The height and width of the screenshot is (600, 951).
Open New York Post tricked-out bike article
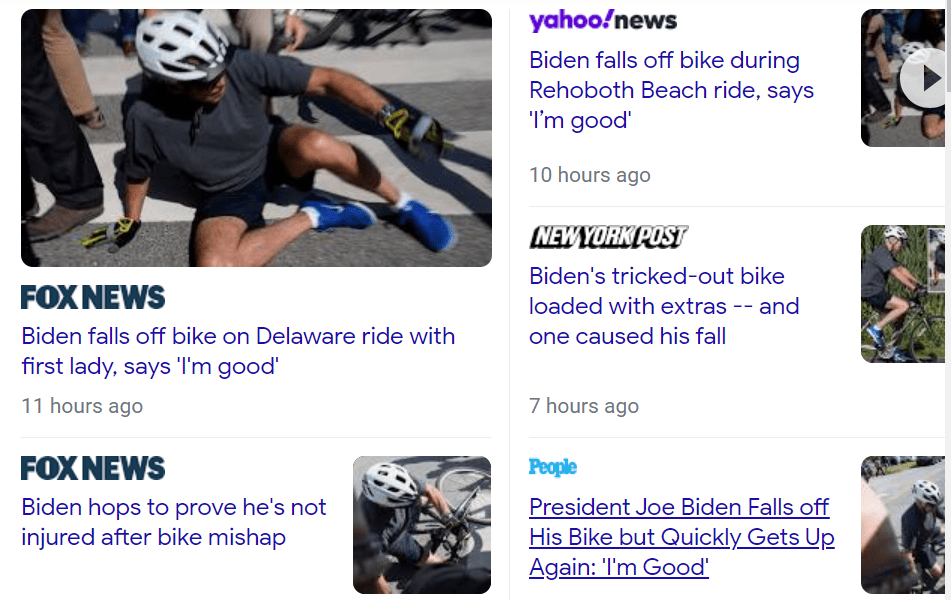[x=663, y=306]
